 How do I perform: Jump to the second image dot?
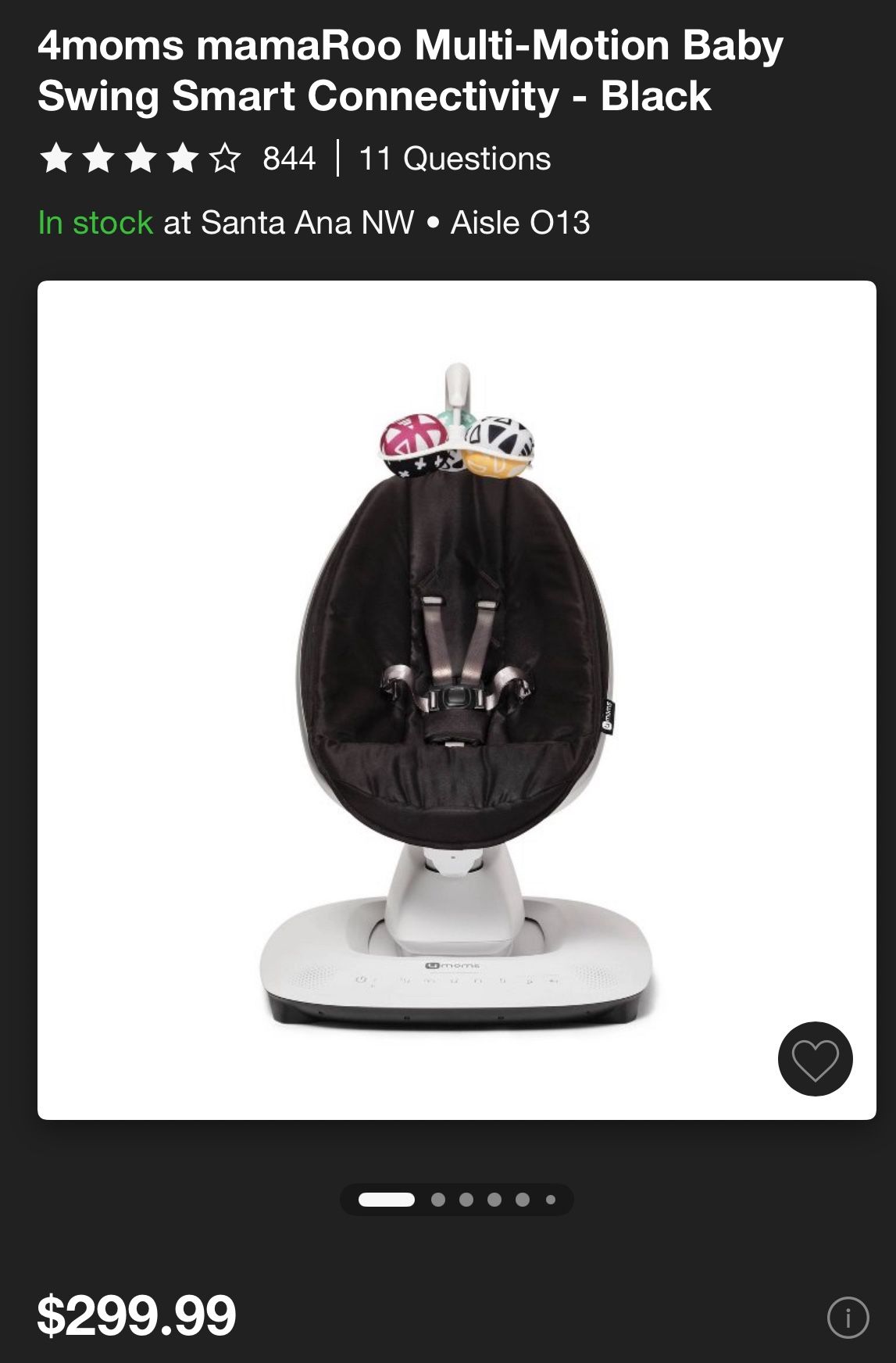point(438,1200)
